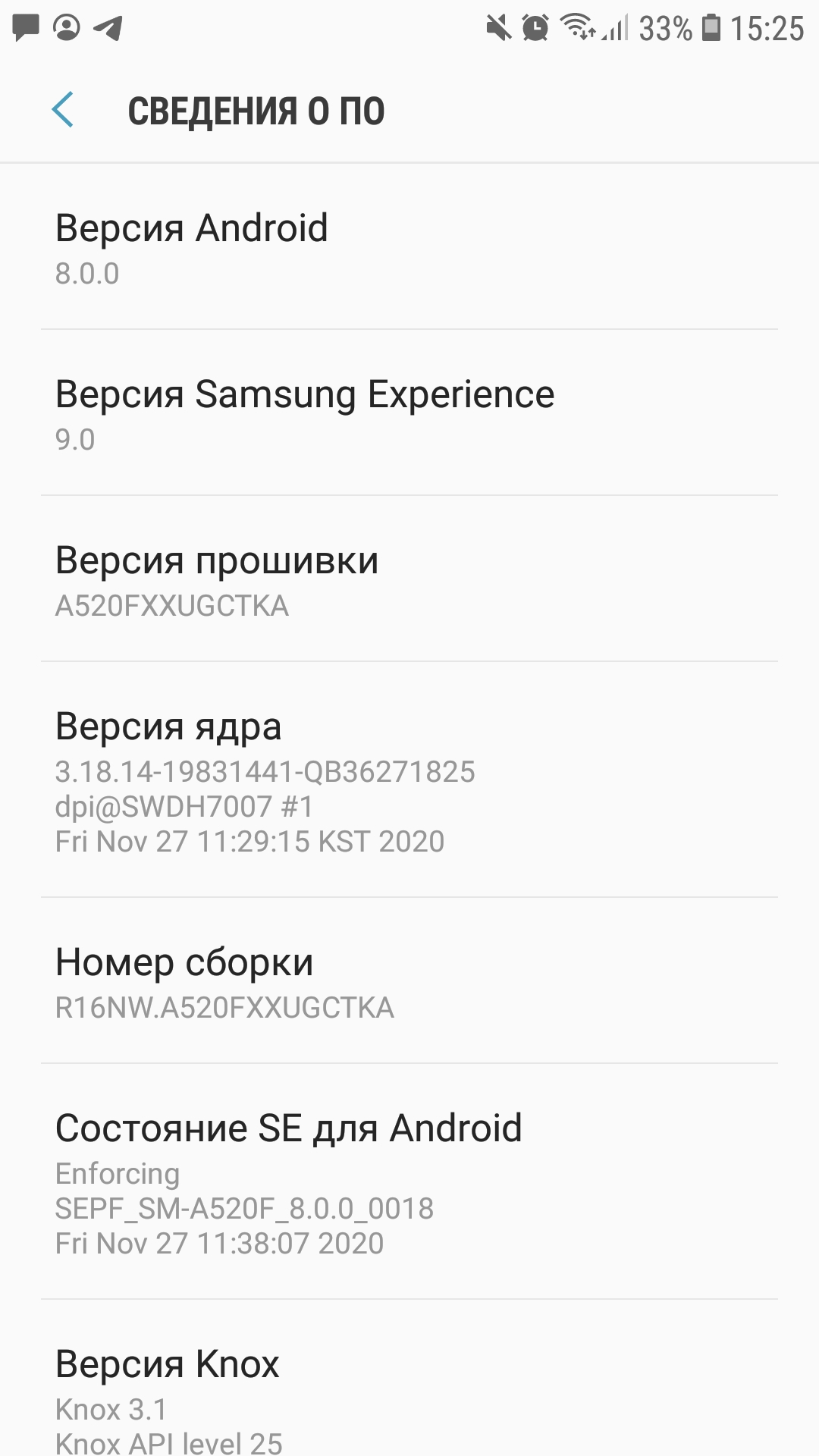Select the Версия ядра row
This screenshot has width=819, height=1456.
pos(409,781)
